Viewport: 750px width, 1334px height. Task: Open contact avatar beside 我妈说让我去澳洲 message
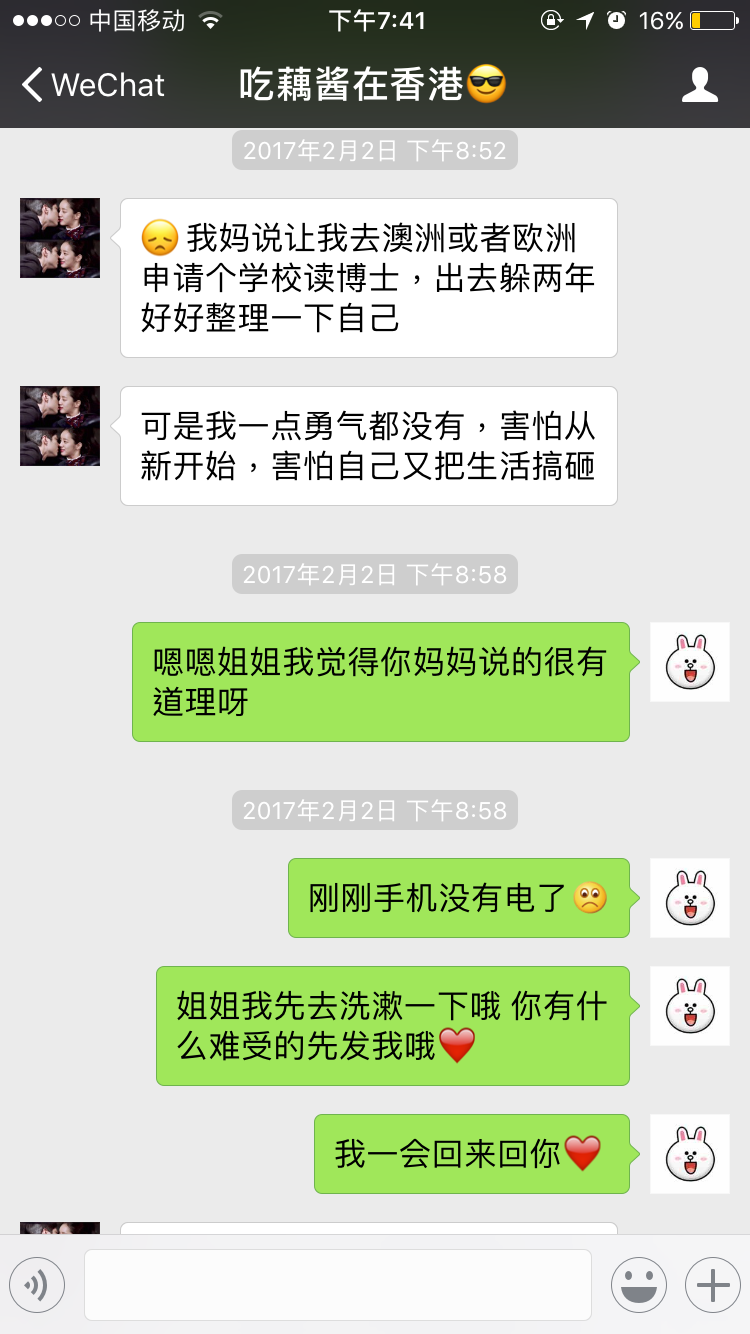60,238
